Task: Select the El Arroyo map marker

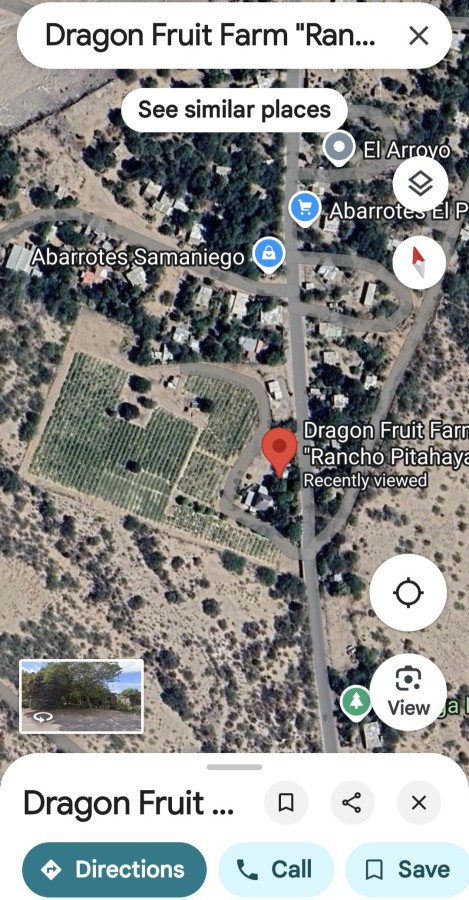Action: coord(339,148)
